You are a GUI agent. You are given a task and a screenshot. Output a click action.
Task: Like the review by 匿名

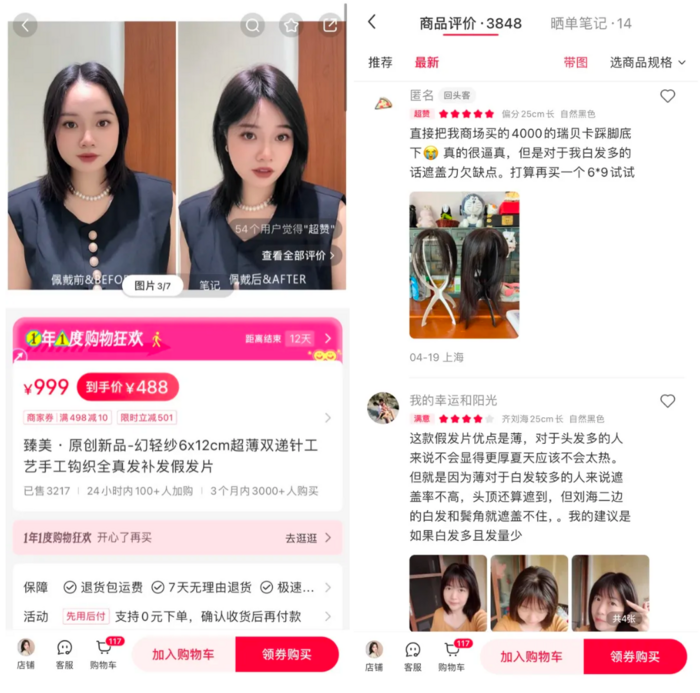[667, 96]
